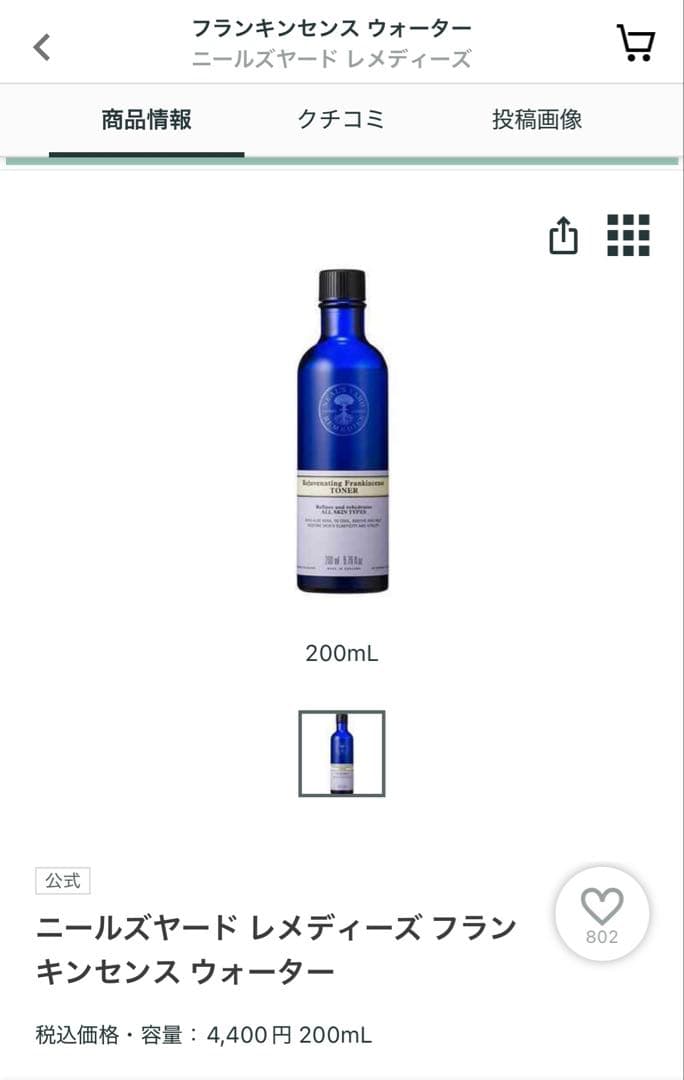Open the 投稿画像 tab

537,121
